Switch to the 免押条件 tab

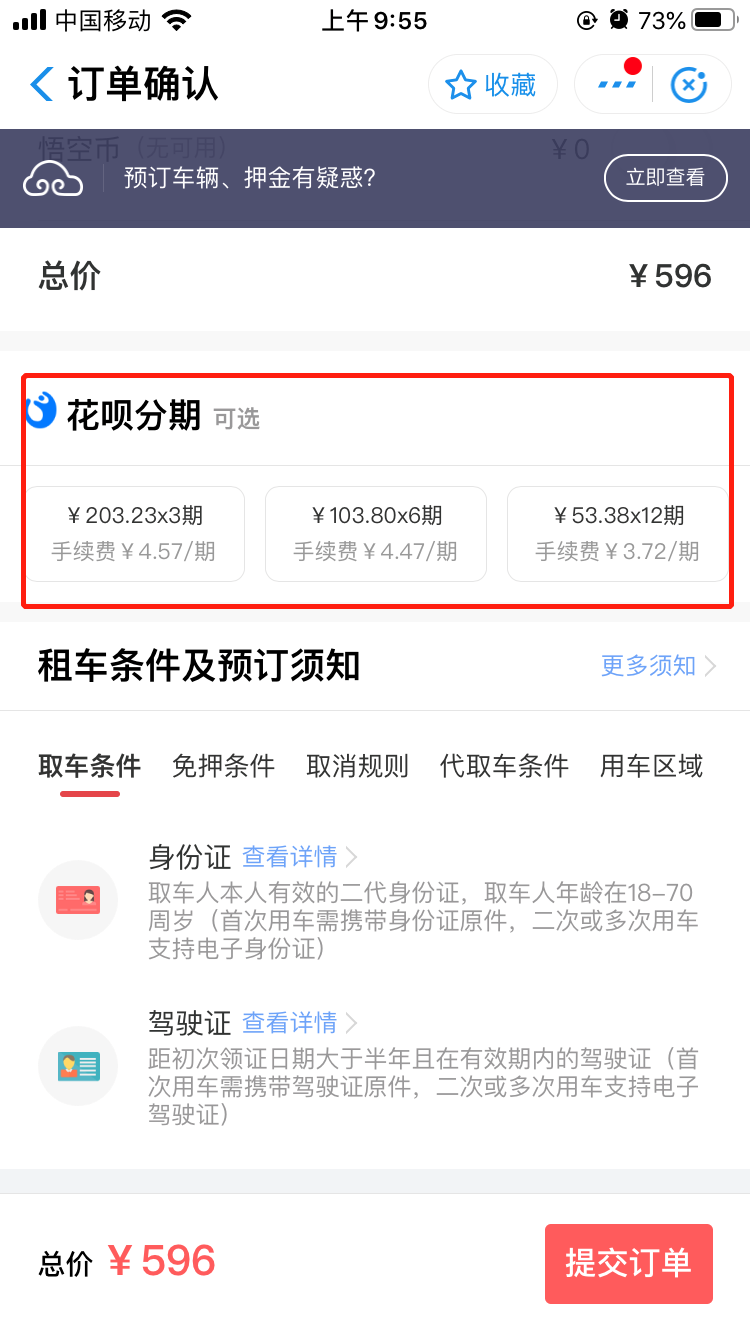click(223, 767)
